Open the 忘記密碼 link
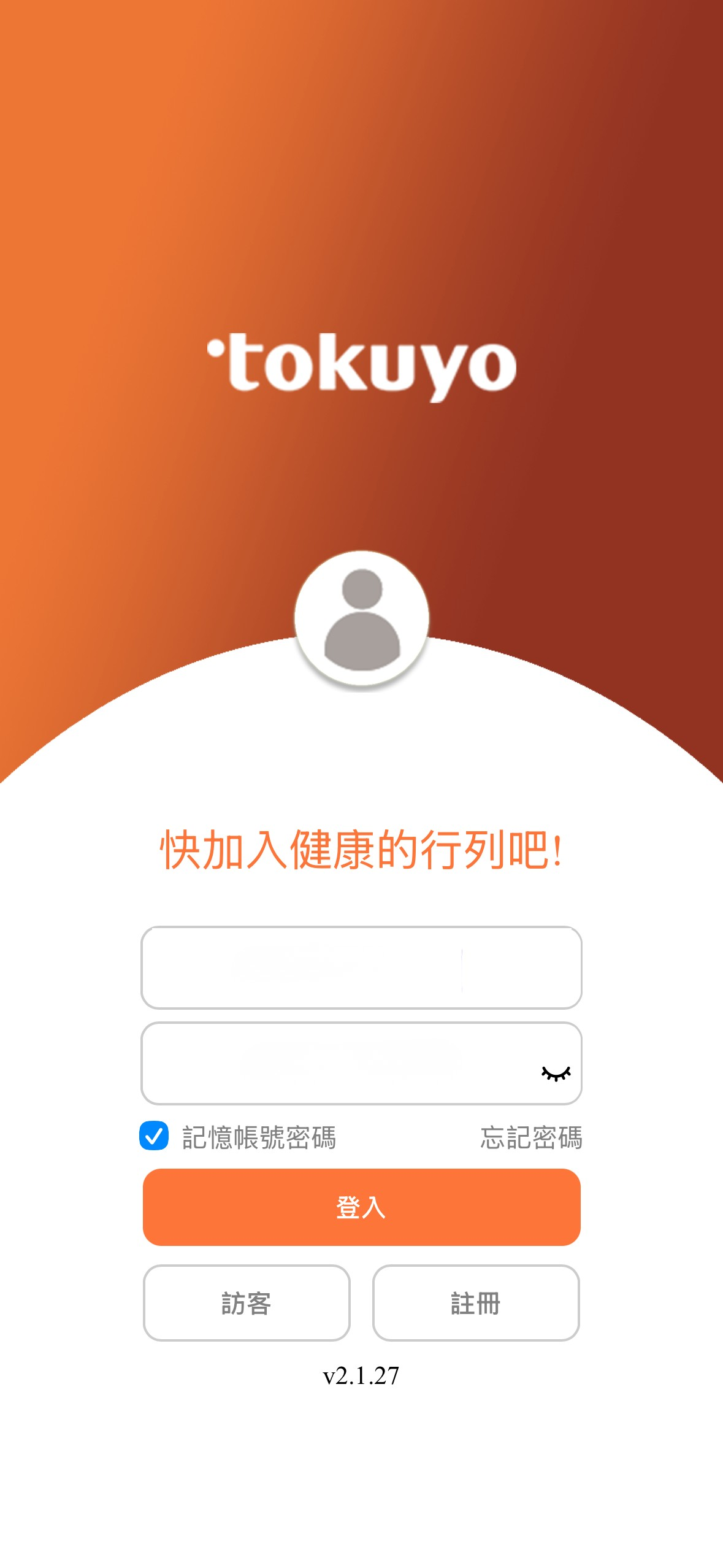This screenshot has width=723, height=1568. coord(530,1137)
